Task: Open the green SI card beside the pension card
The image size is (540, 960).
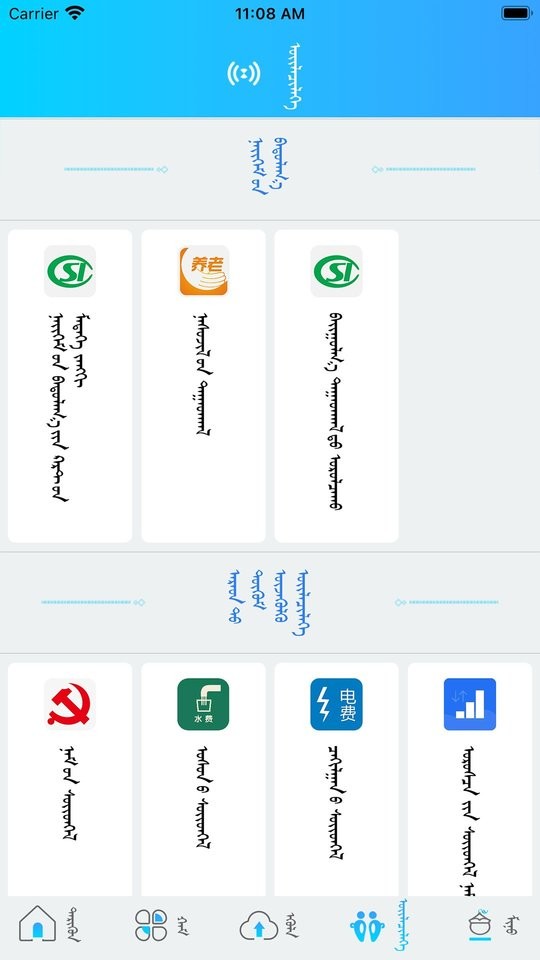Action: coord(336,386)
